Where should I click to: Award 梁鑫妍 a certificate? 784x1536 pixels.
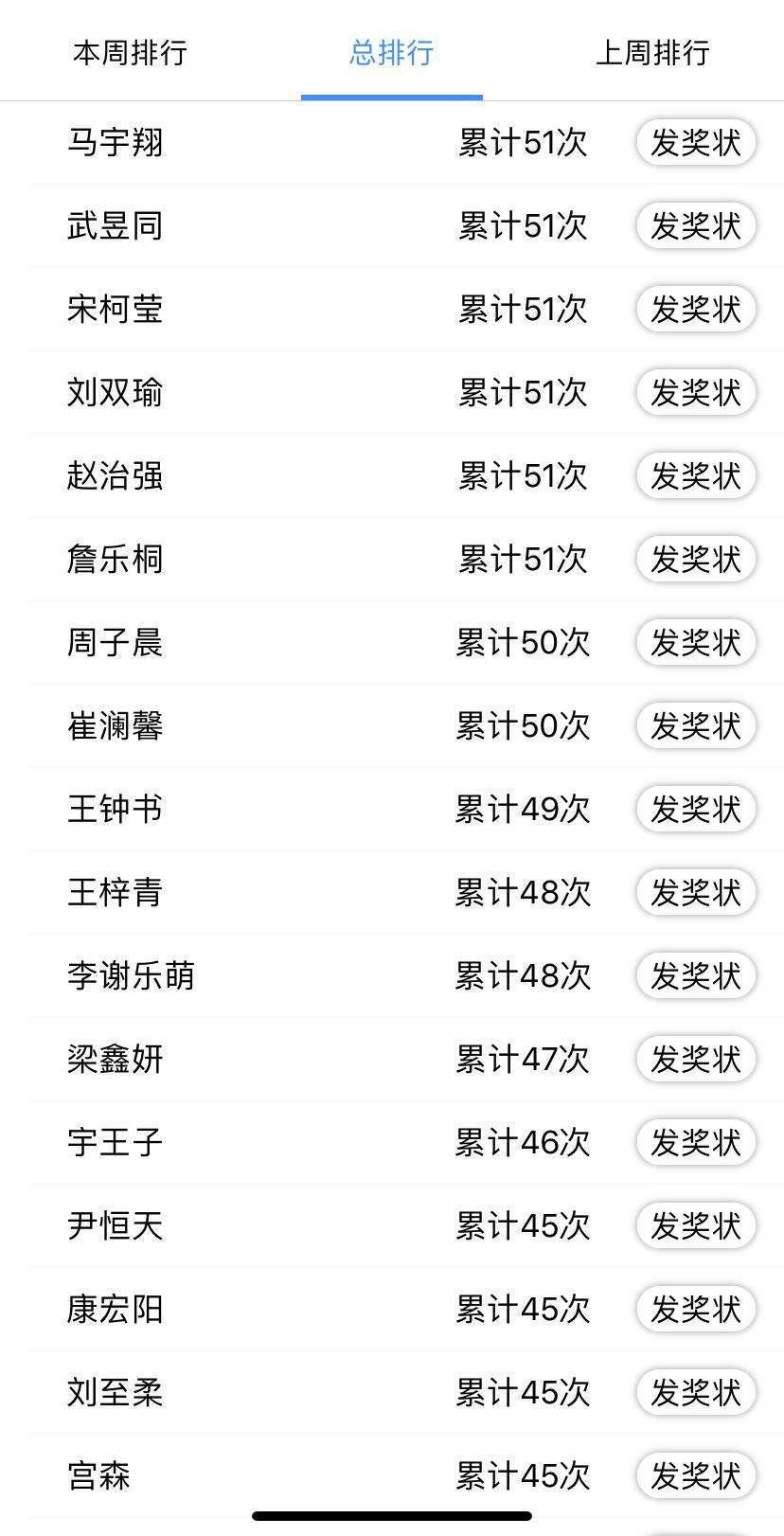[695, 1060]
